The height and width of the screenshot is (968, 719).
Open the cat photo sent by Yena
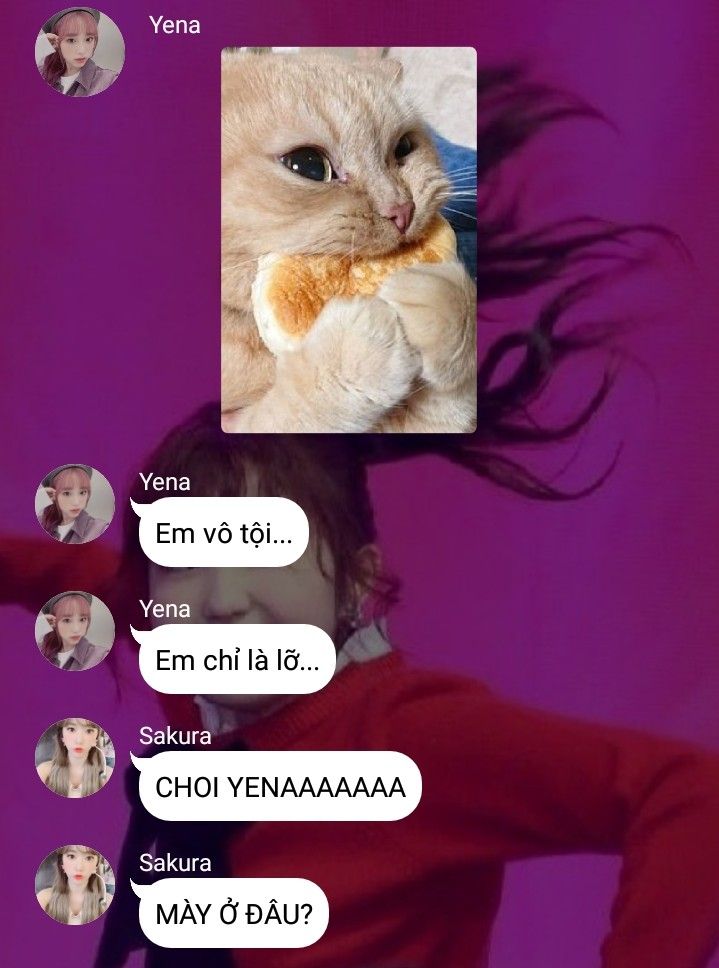pyautogui.click(x=348, y=240)
